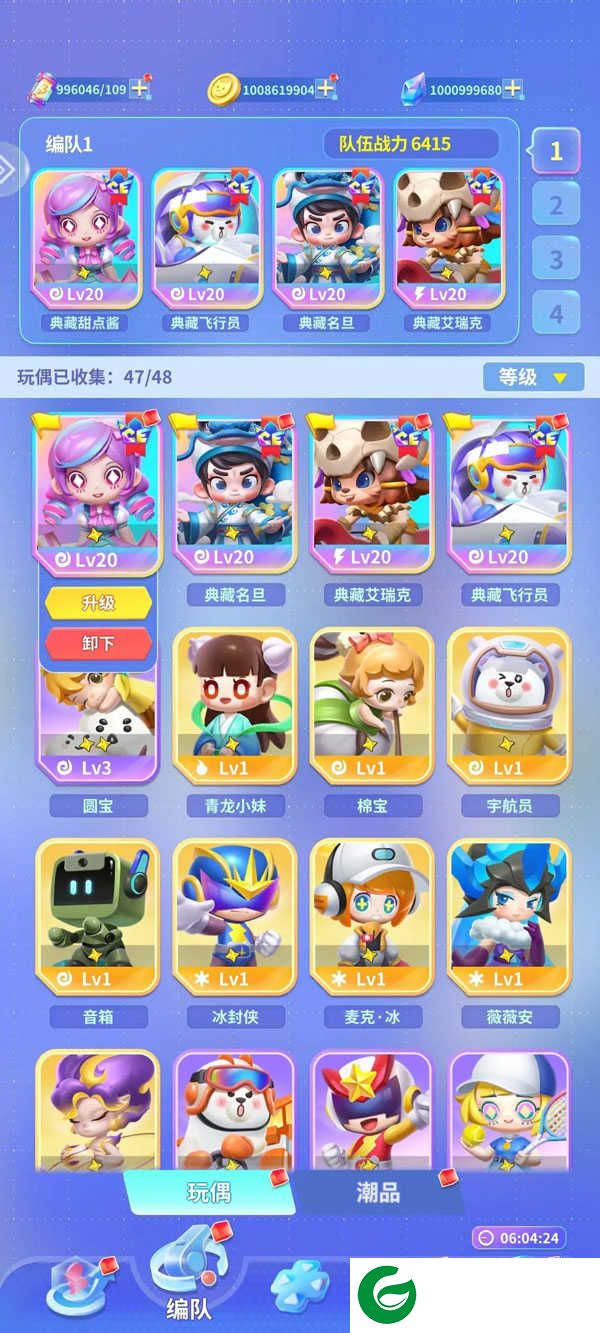Select the 青龙小妹 doll card
This screenshot has height=1333, width=600.
tap(235, 705)
